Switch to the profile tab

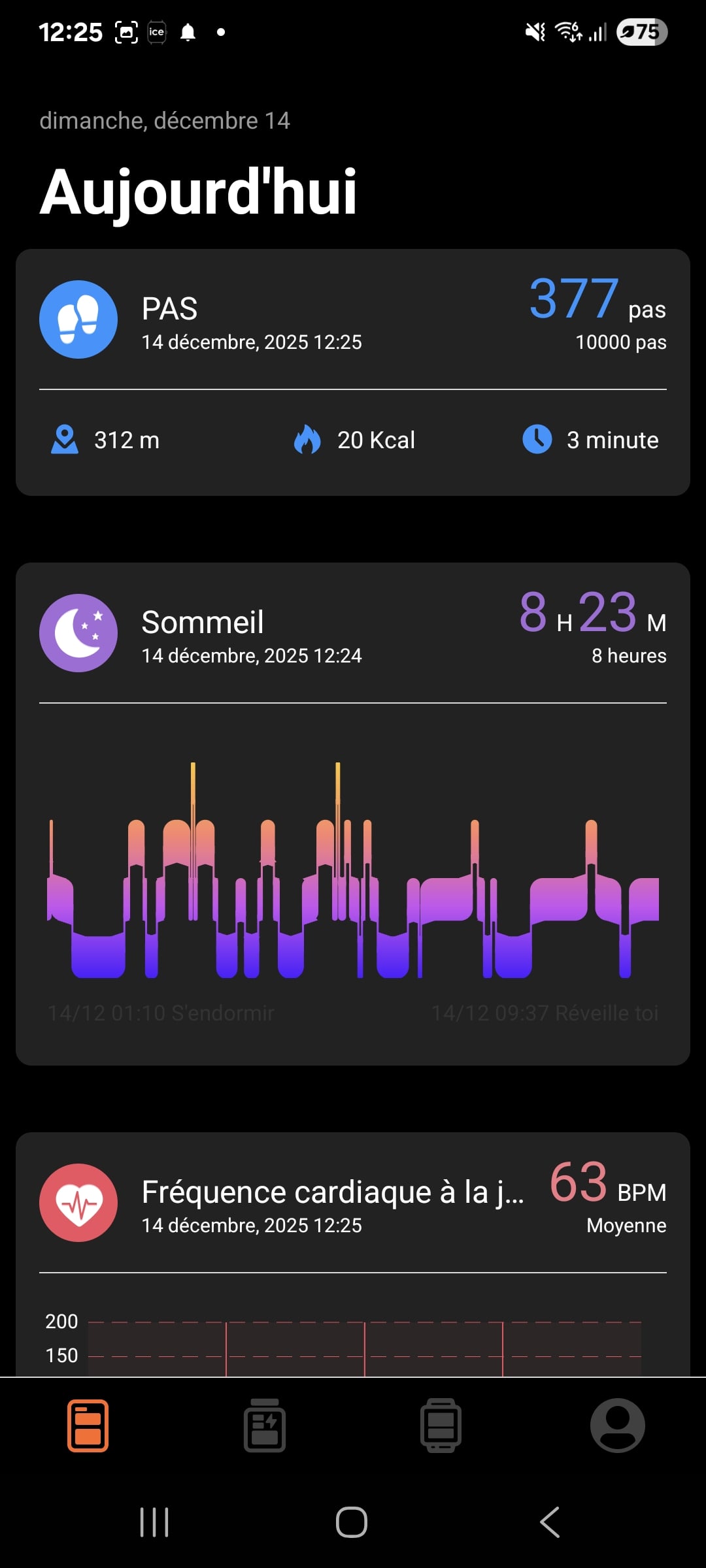pos(617,1426)
